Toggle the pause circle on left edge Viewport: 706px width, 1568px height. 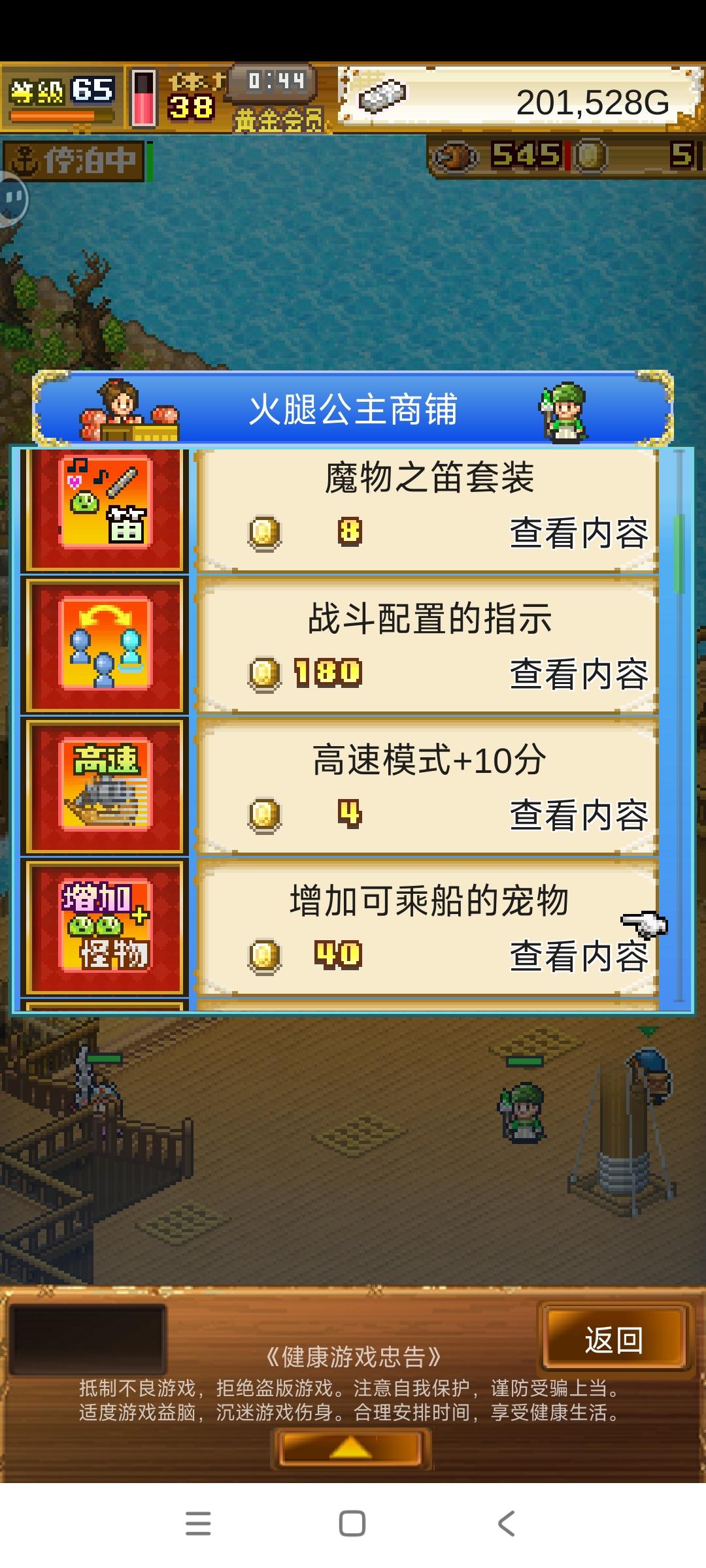(x=10, y=196)
